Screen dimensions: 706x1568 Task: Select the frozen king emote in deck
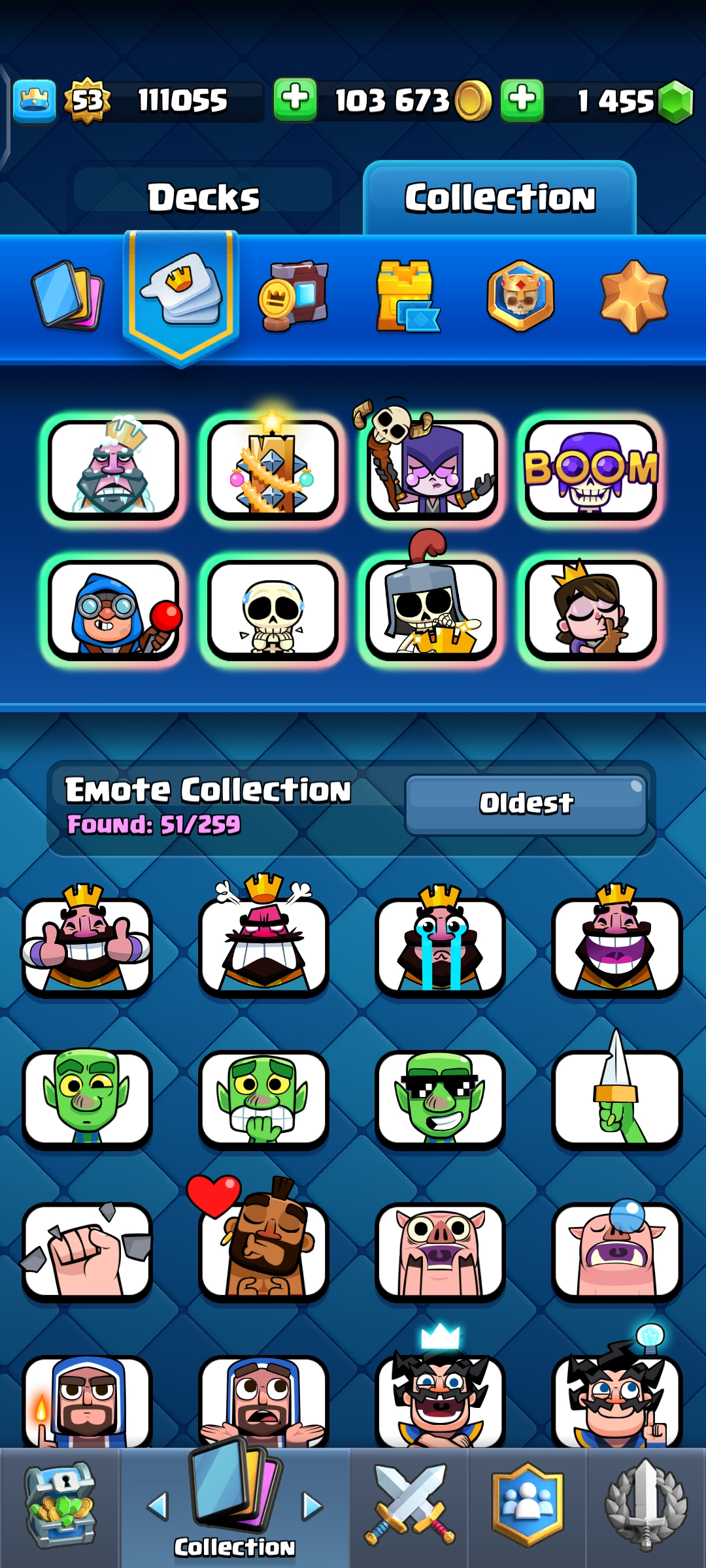(x=114, y=470)
